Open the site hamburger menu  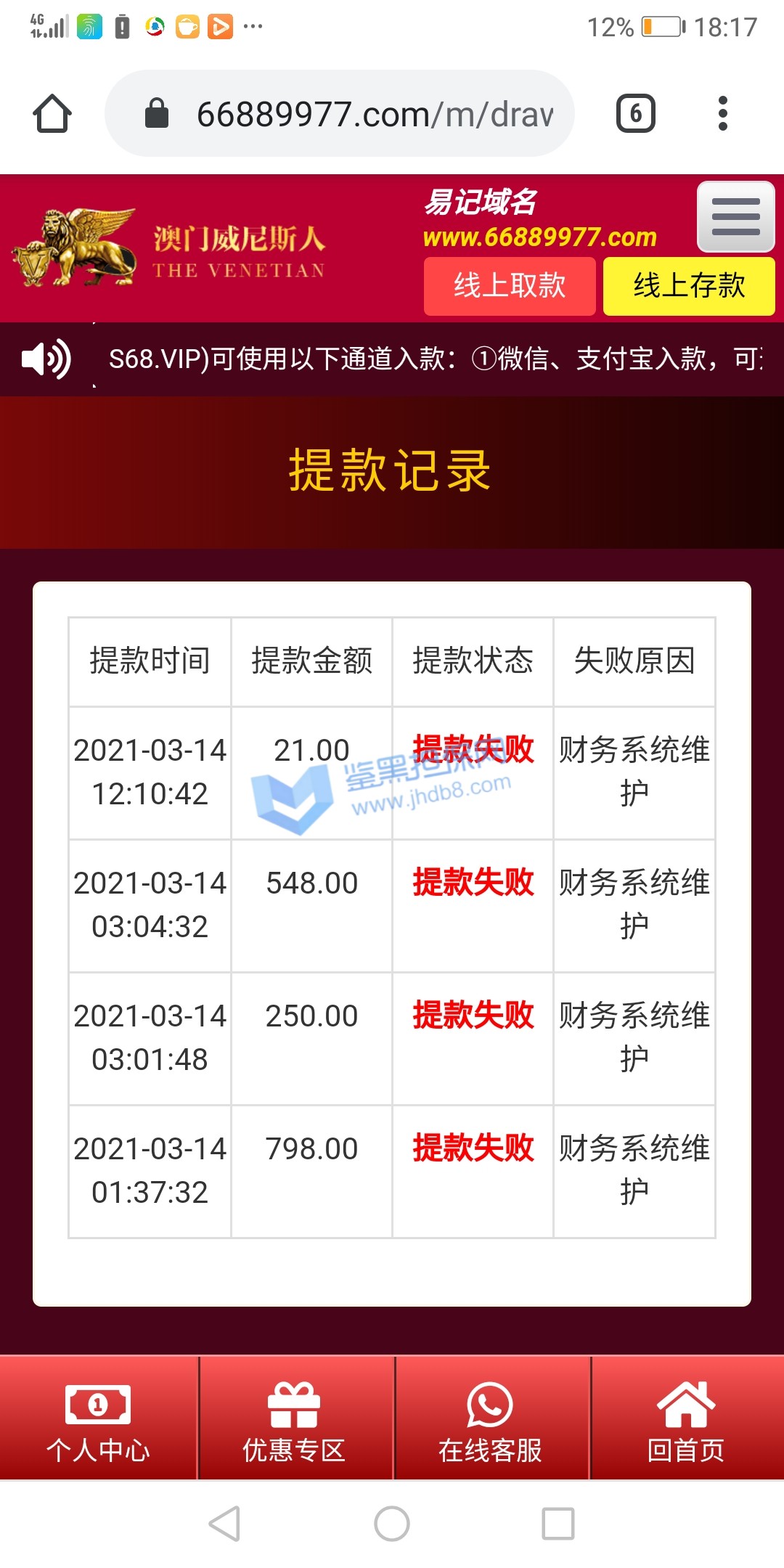coord(735,216)
